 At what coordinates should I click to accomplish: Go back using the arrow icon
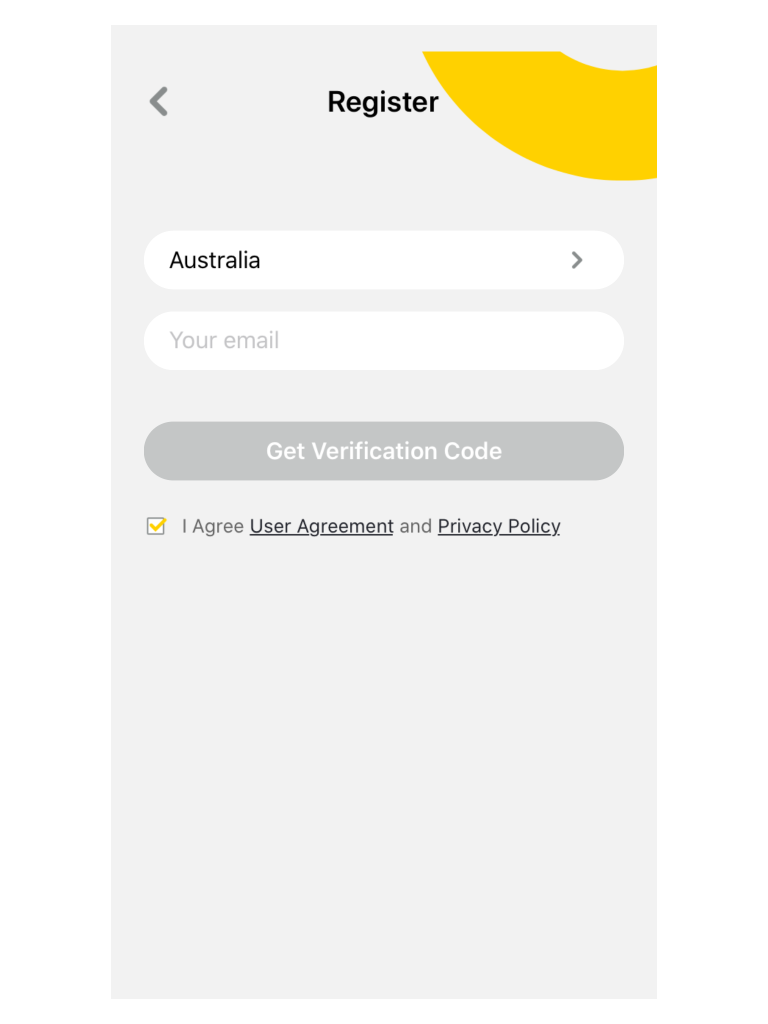pos(159,101)
